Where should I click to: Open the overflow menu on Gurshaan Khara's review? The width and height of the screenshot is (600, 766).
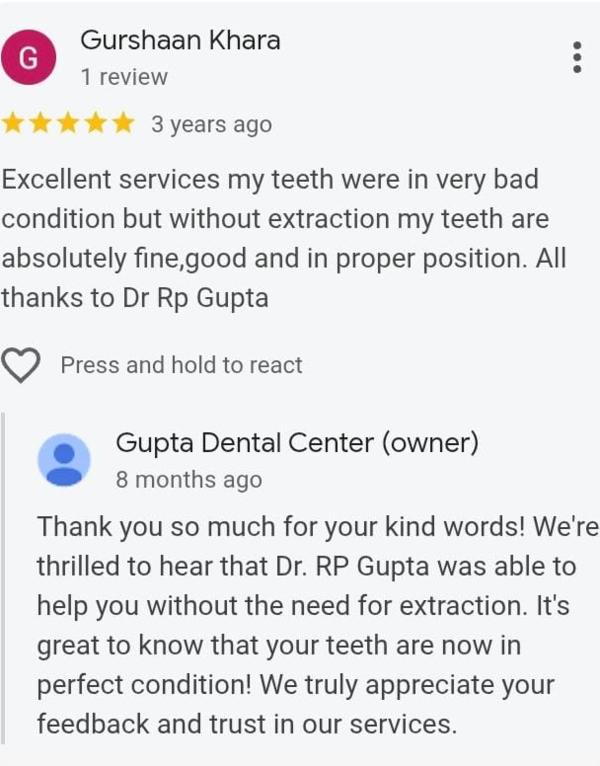coord(576,57)
